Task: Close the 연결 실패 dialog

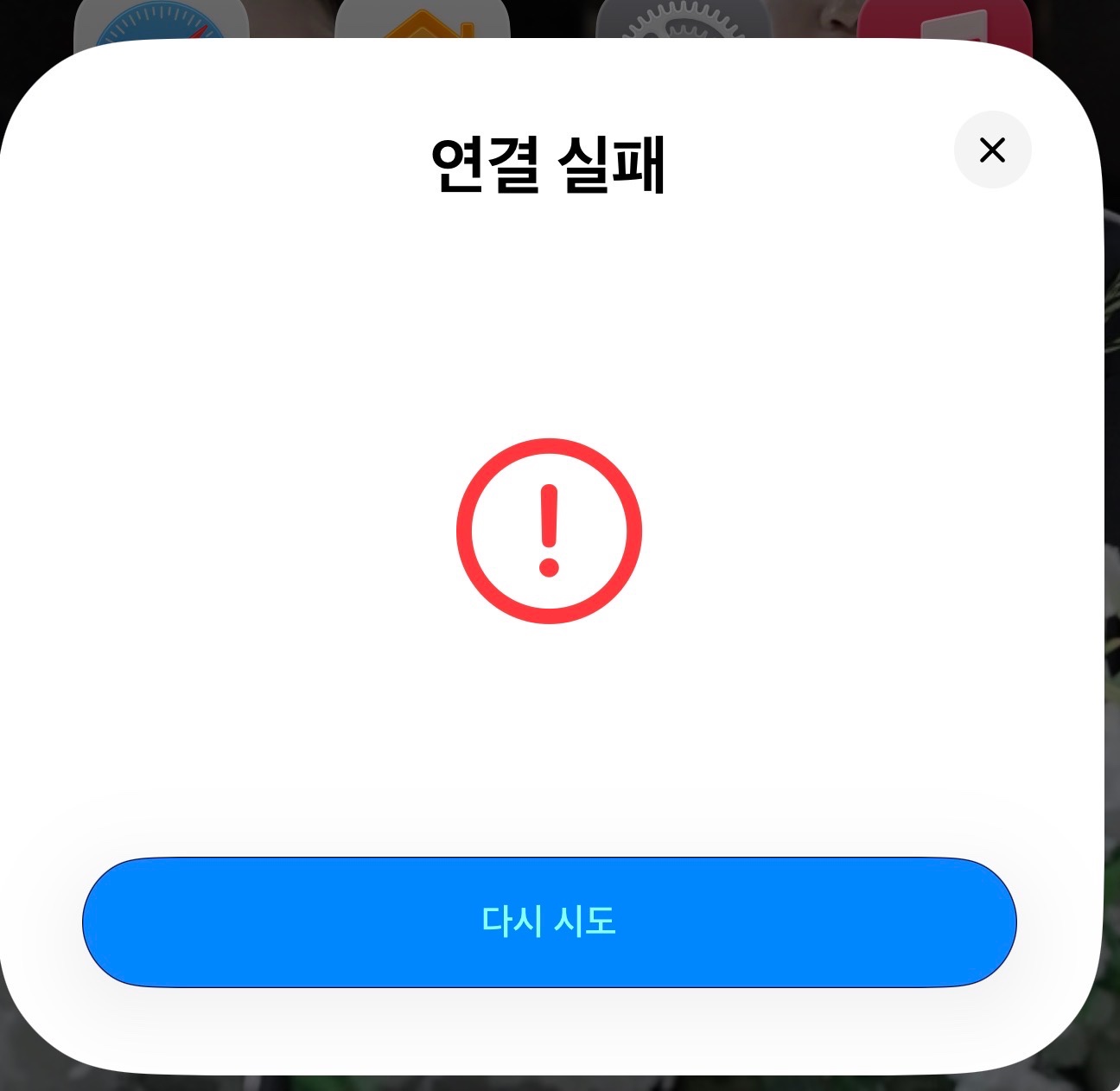Action: pyautogui.click(x=992, y=150)
